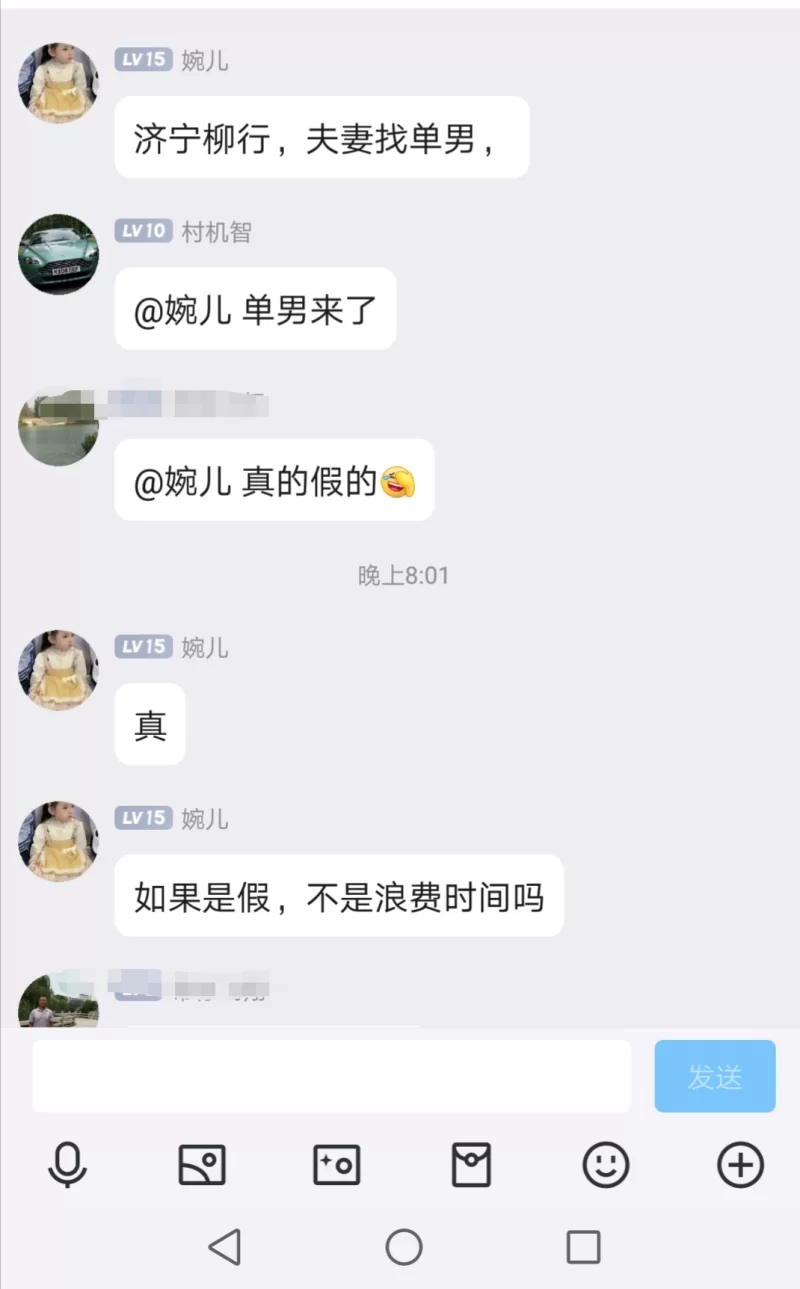Screen dimensions: 800x1289
Task: Open recent apps overview
Action: point(583,1247)
